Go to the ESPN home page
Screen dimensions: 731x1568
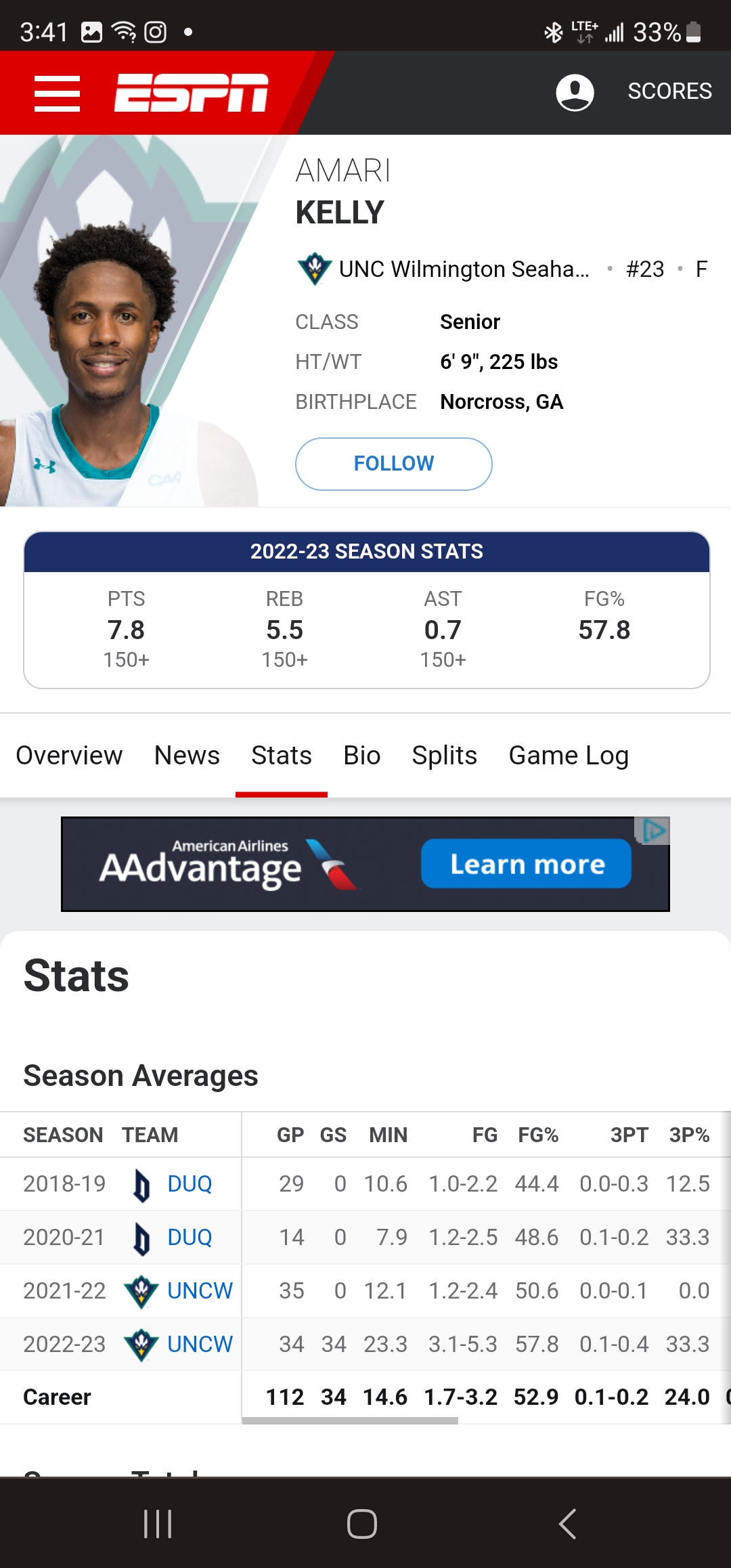(192, 93)
